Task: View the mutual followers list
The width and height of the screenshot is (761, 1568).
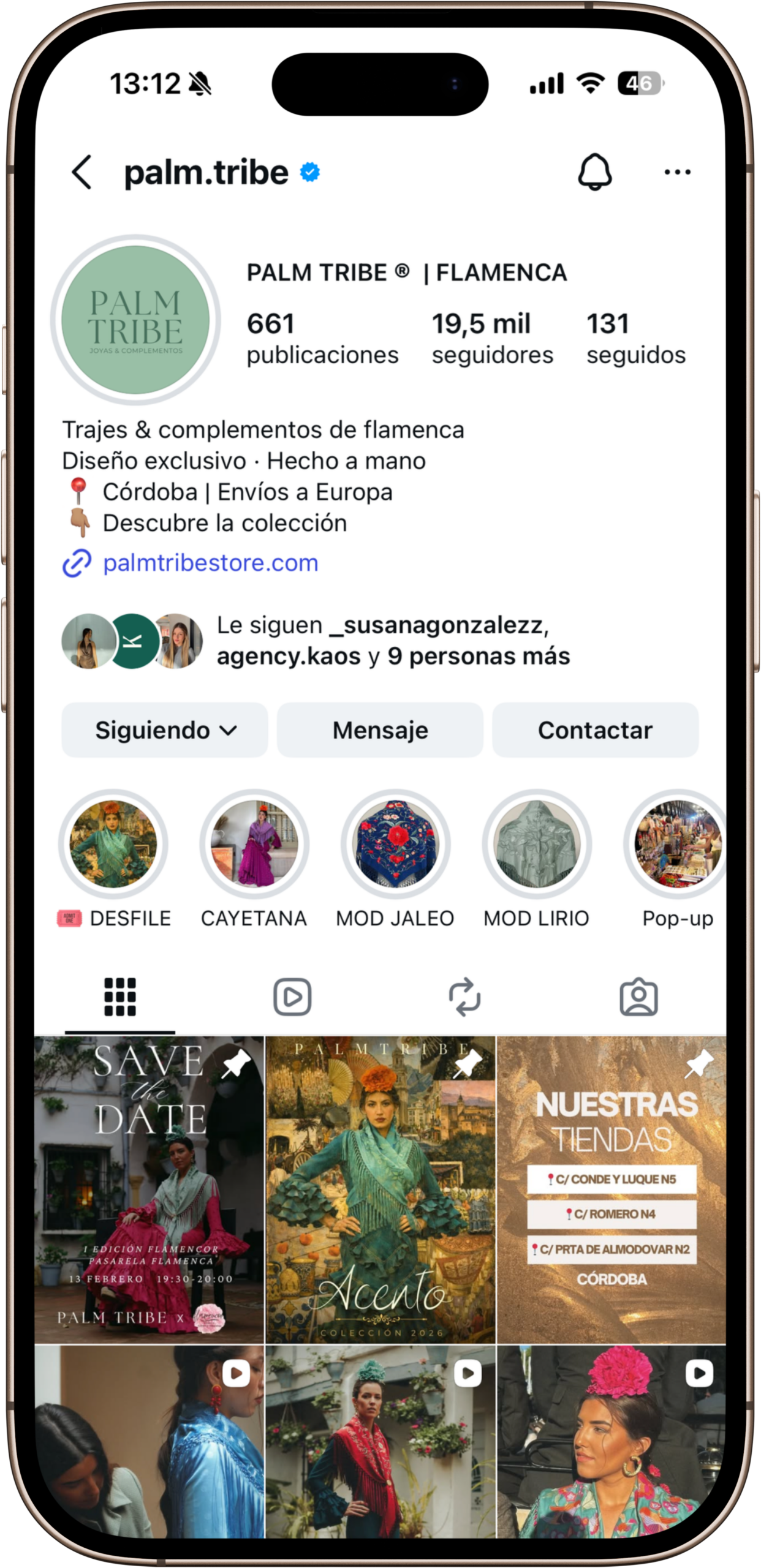Action: [392, 641]
